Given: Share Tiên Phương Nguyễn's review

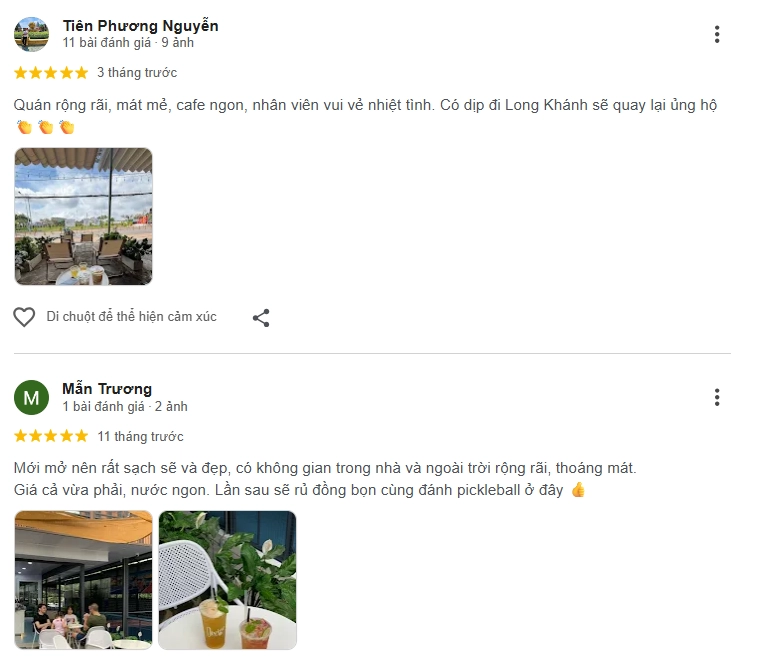Looking at the screenshot, I should pyautogui.click(x=261, y=318).
